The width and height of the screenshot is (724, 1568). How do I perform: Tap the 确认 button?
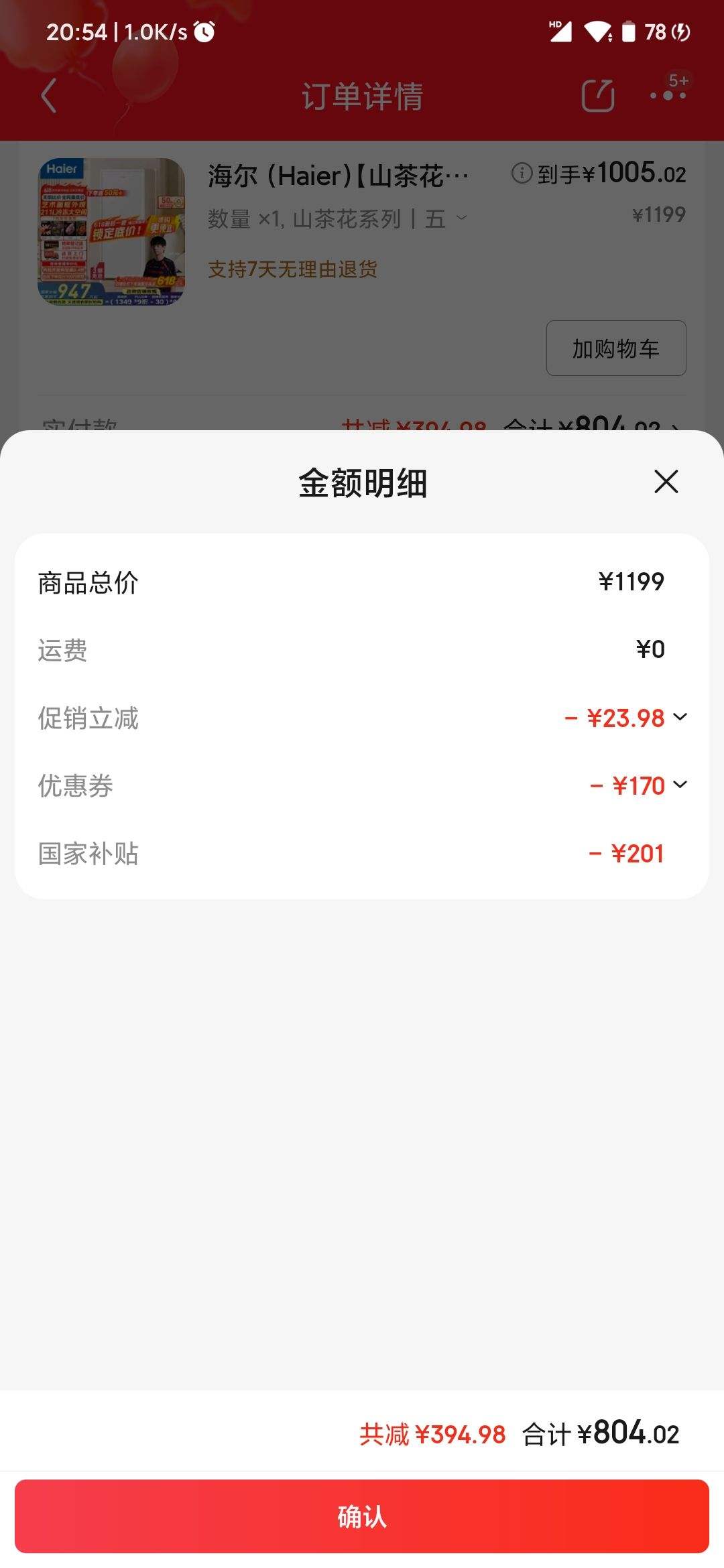pyautogui.click(x=362, y=1516)
